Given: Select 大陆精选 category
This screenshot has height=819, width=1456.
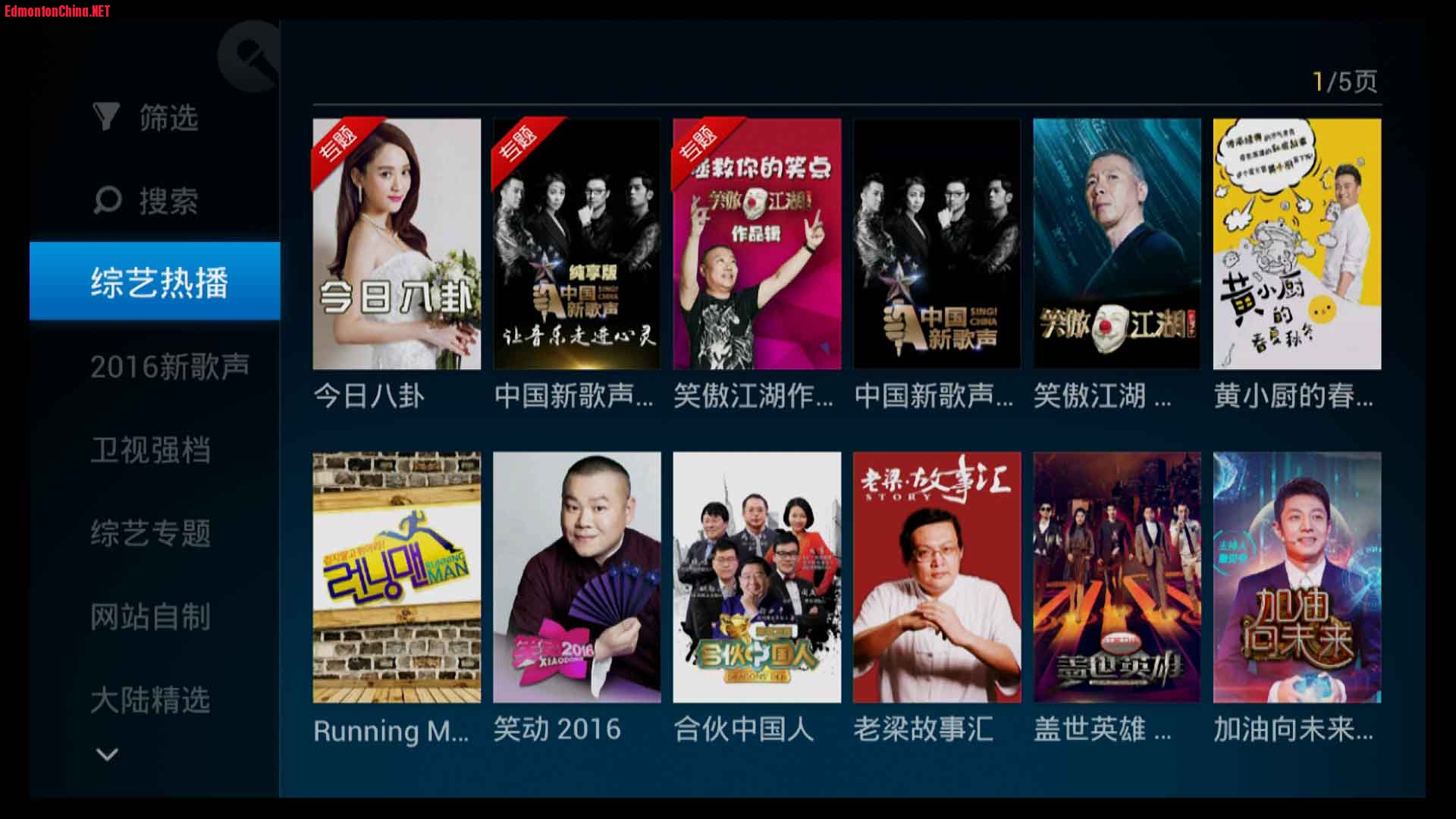Looking at the screenshot, I should (150, 700).
